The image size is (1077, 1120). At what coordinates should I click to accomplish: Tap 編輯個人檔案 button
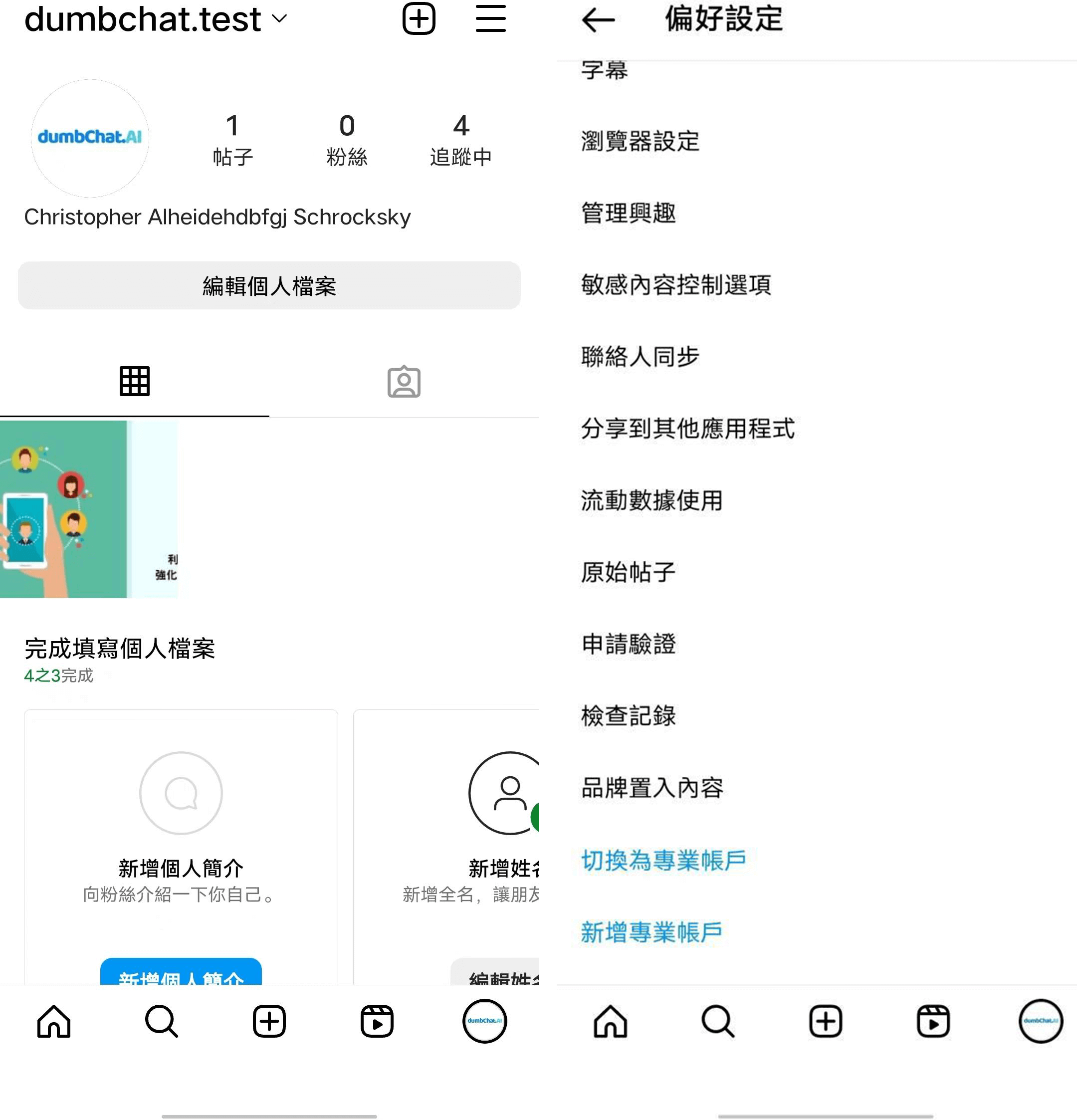(269, 286)
